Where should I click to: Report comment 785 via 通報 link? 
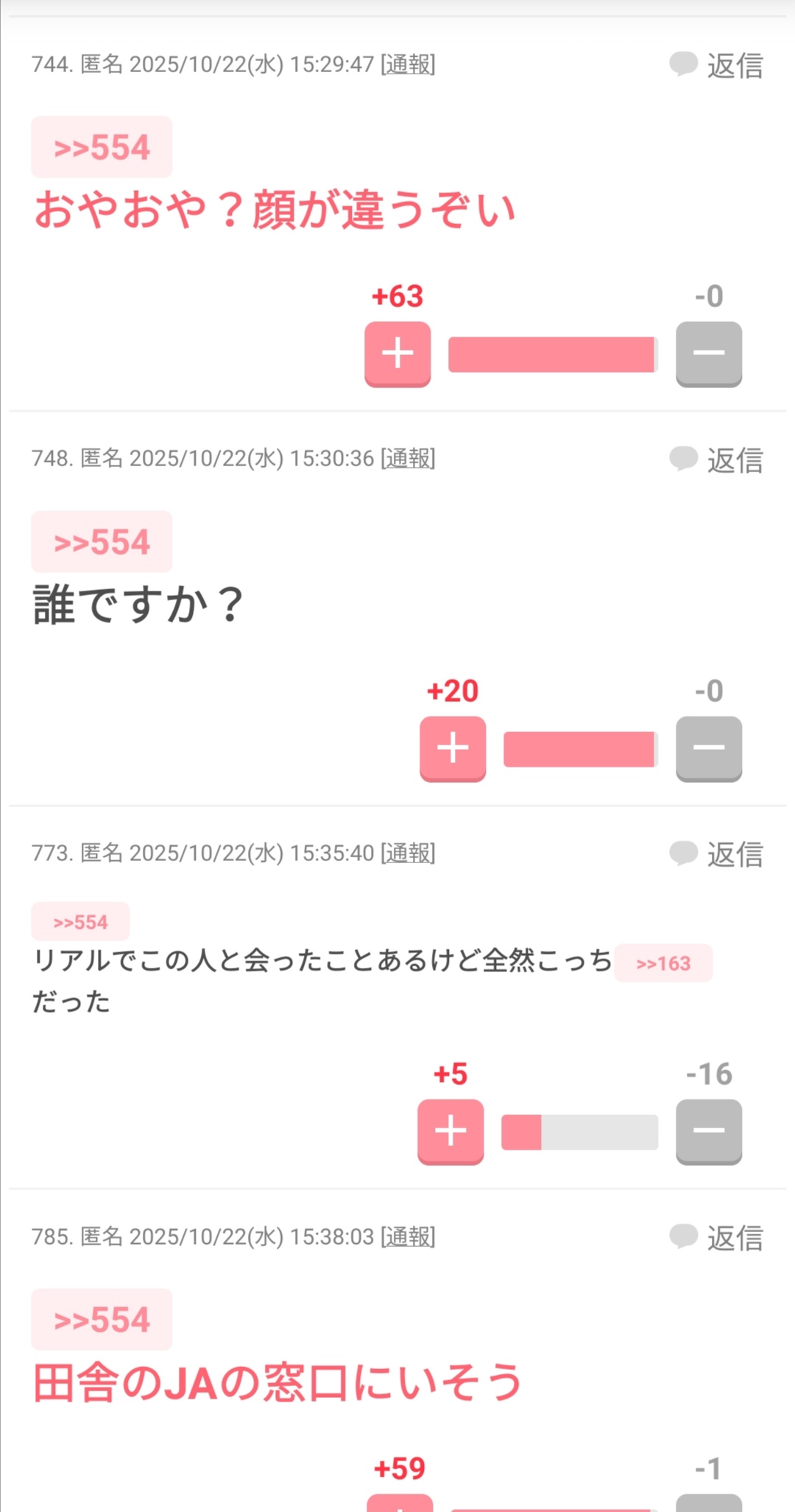pyautogui.click(x=408, y=1237)
